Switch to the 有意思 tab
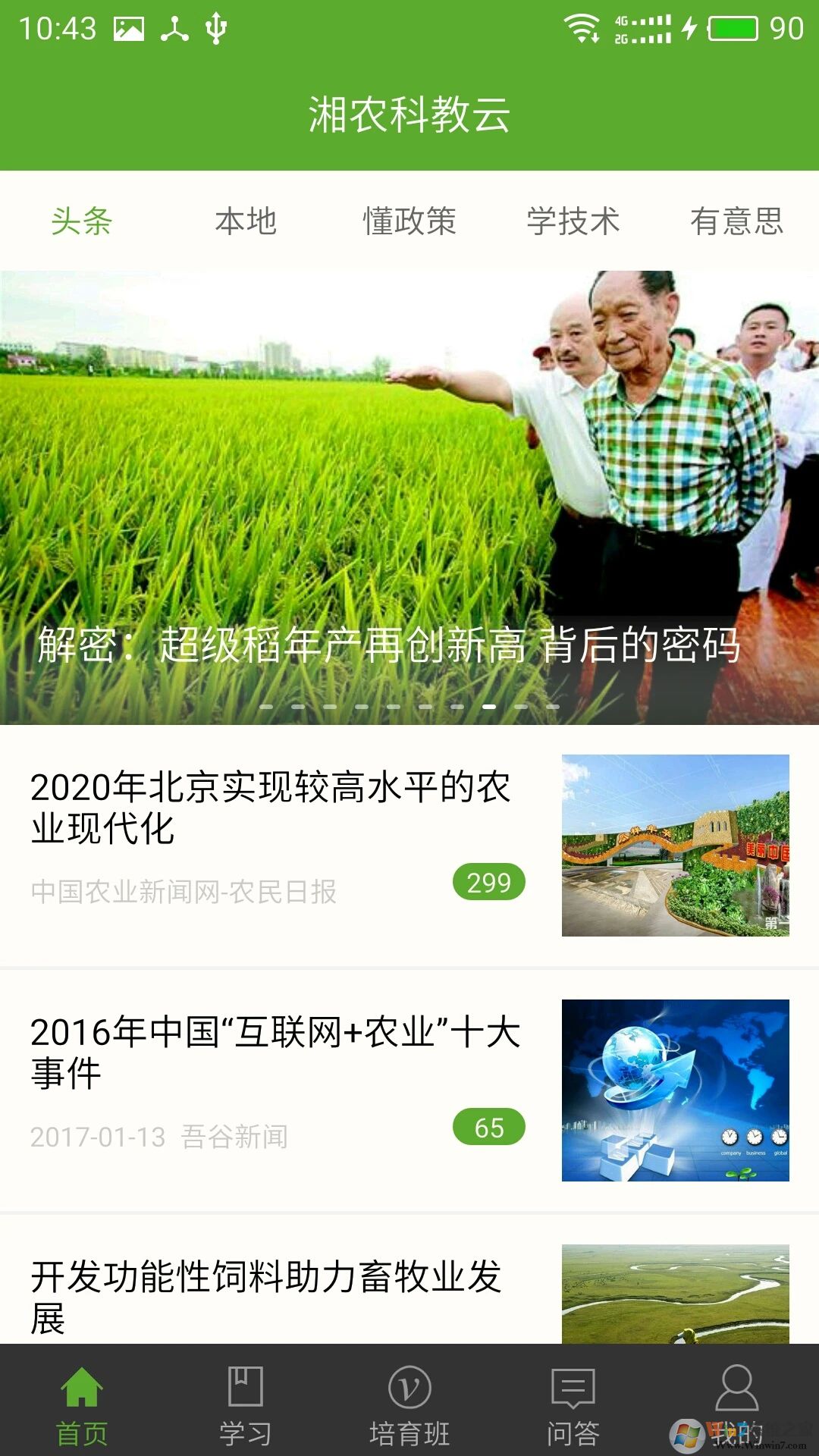This screenshot has height=1456, width=819. point(738,221)
